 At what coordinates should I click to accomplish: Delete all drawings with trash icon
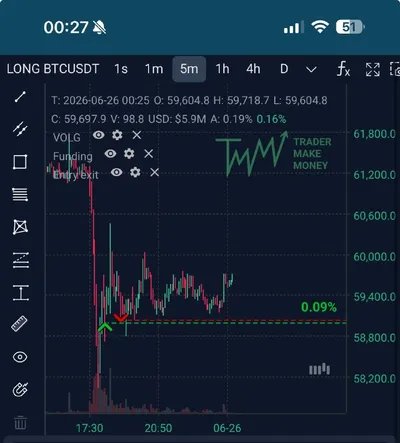point(20,423)
